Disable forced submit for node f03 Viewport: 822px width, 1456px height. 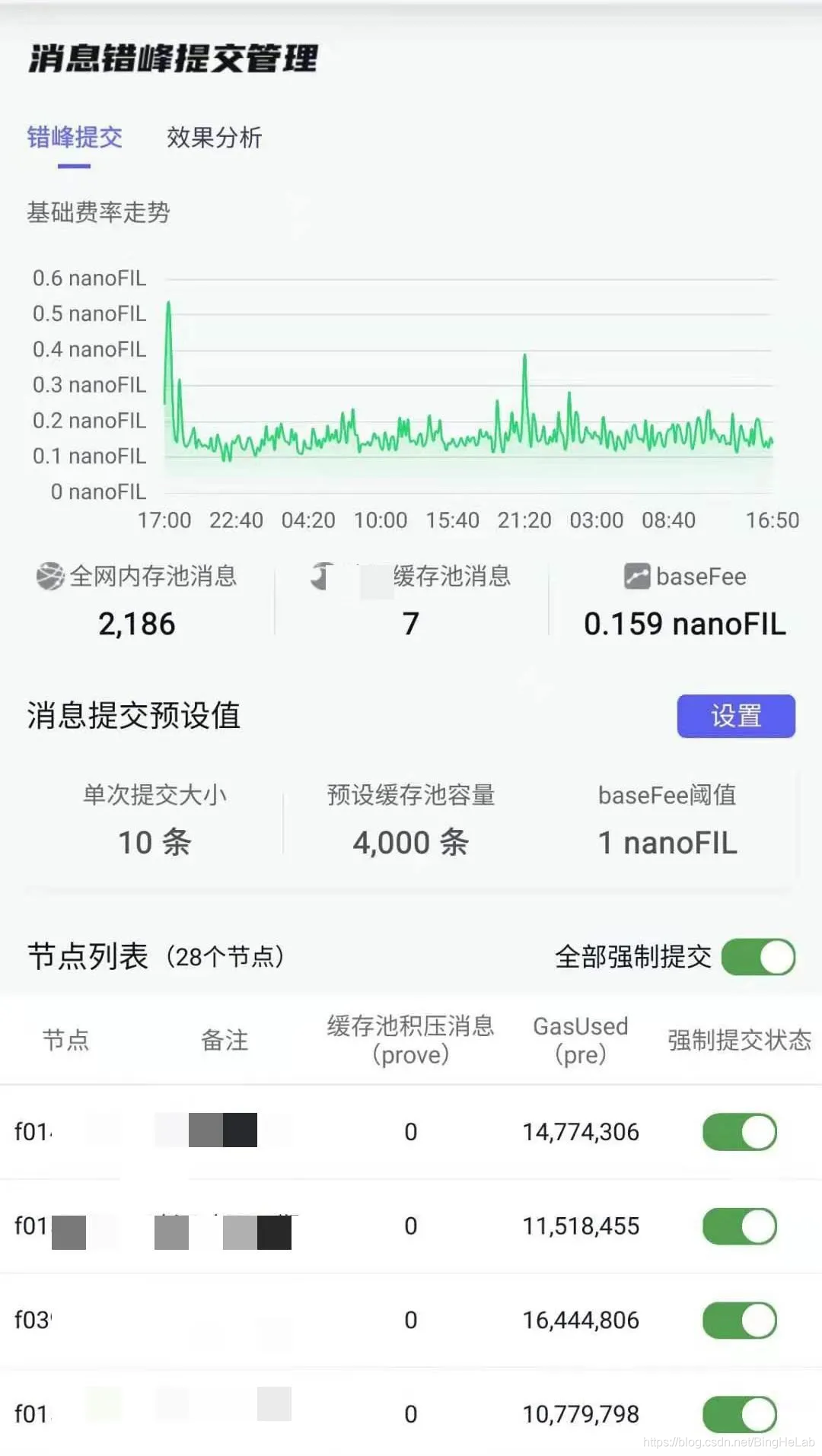pos(739,1321)
